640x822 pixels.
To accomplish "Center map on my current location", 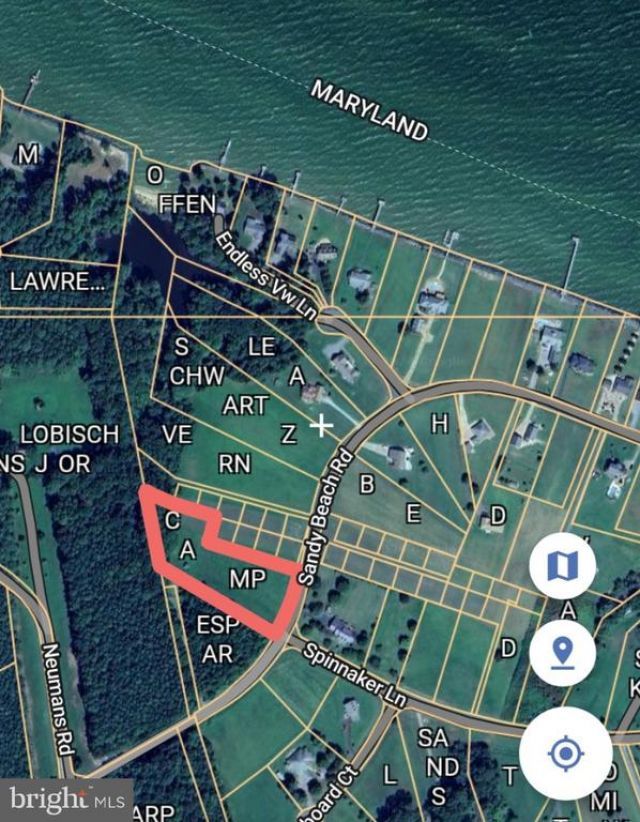I will 565,752.
